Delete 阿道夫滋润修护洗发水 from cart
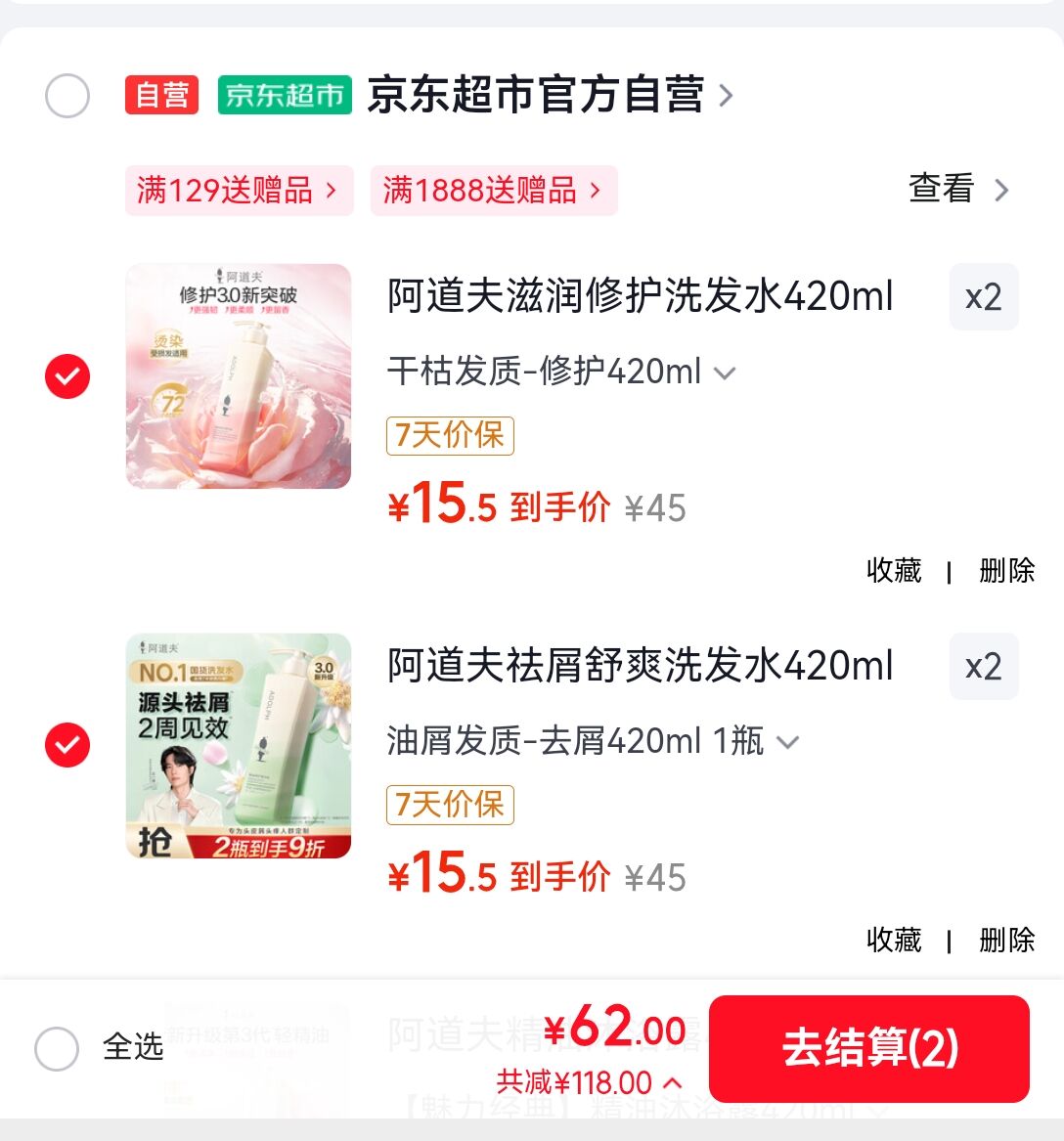Viewport: 1064px width, 1141px height. [x=1006, y=570]
